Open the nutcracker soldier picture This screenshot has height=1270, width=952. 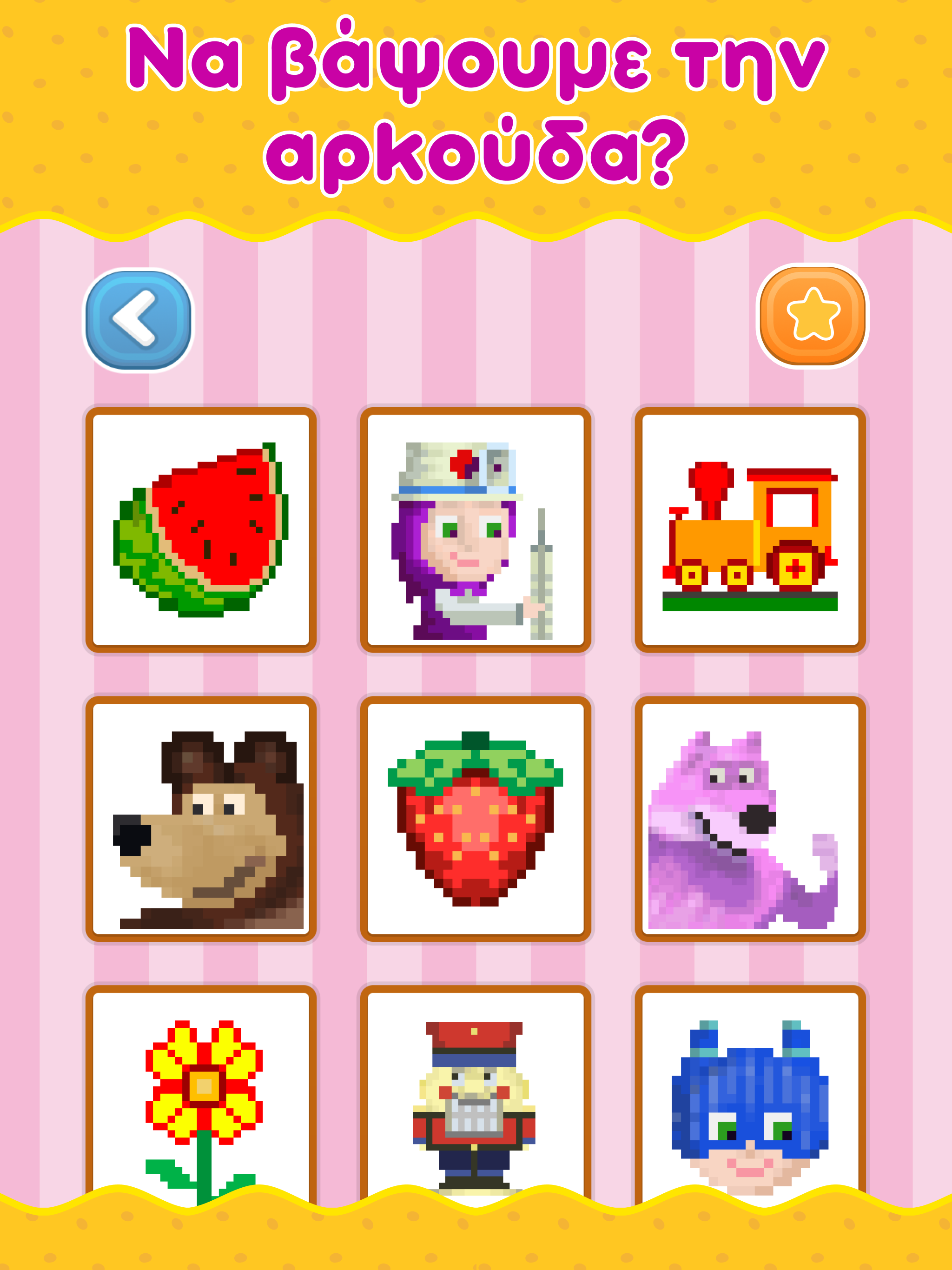point(476,1097)
